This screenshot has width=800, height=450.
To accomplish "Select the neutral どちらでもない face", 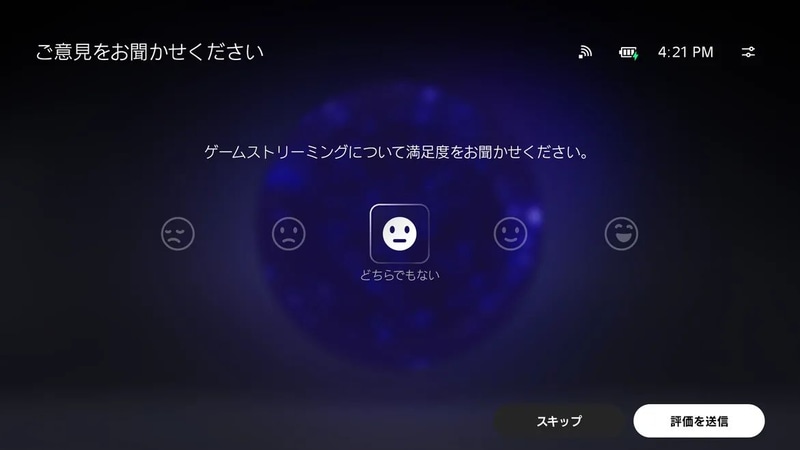I will tap(399, 234).
